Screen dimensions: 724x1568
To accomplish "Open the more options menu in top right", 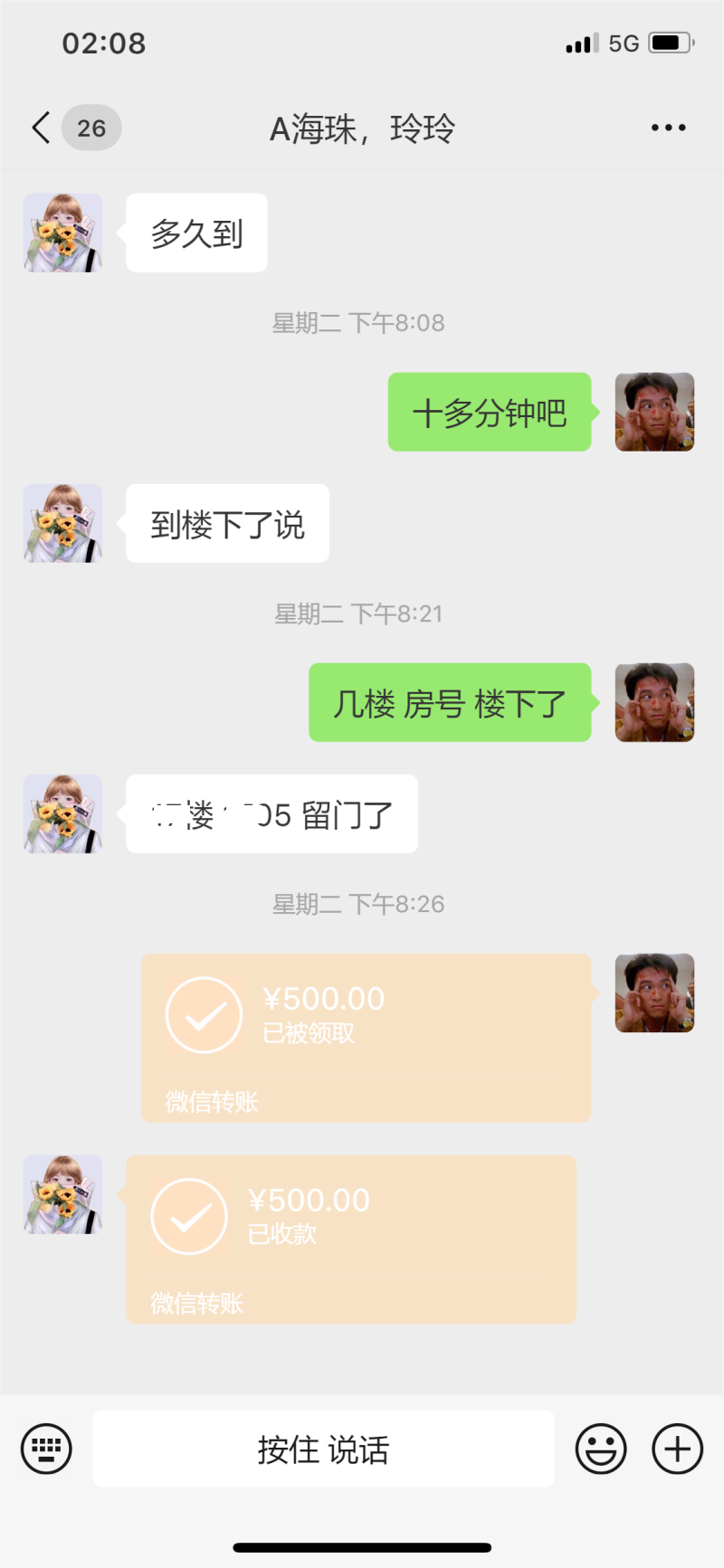I will [667, 128].
